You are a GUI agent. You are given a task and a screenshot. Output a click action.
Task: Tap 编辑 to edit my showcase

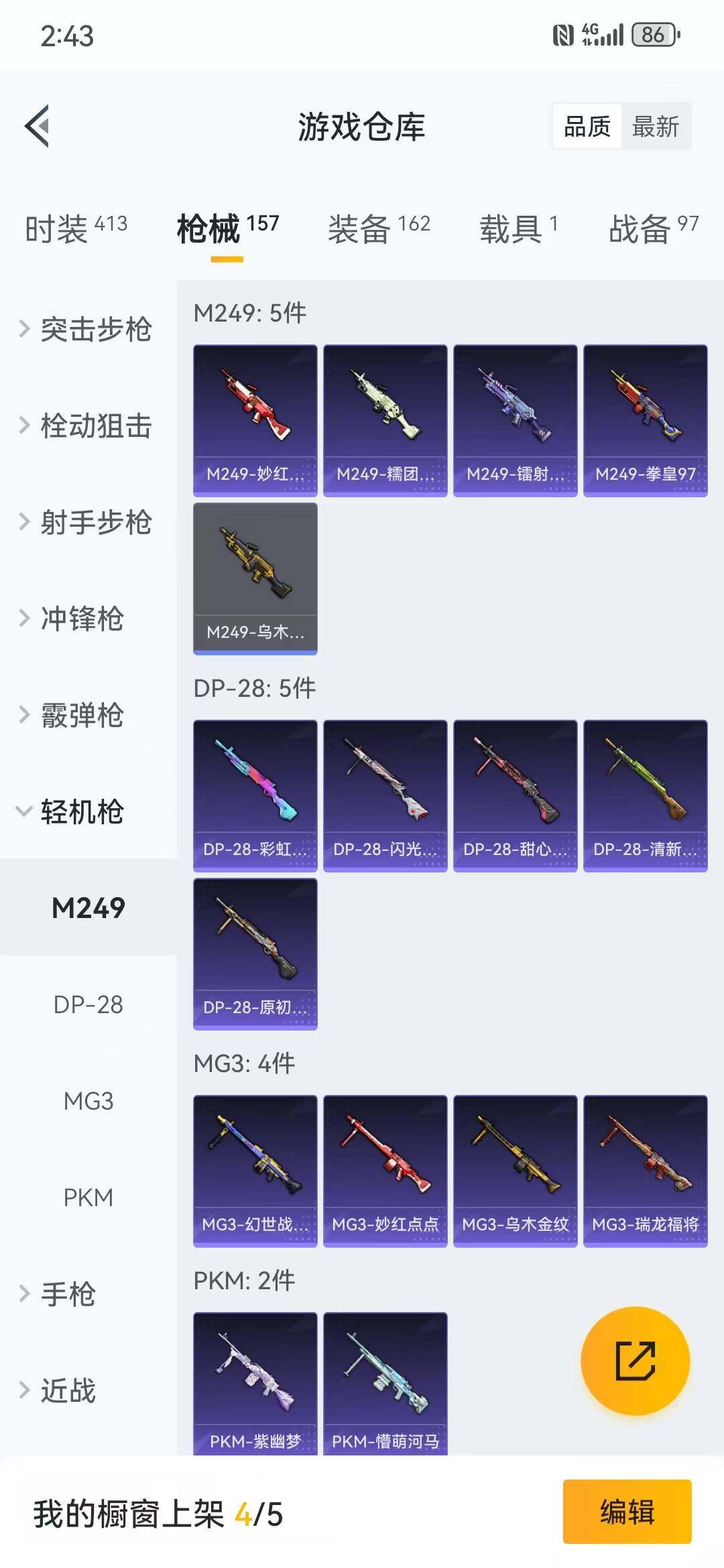(x=627, y=1512)
